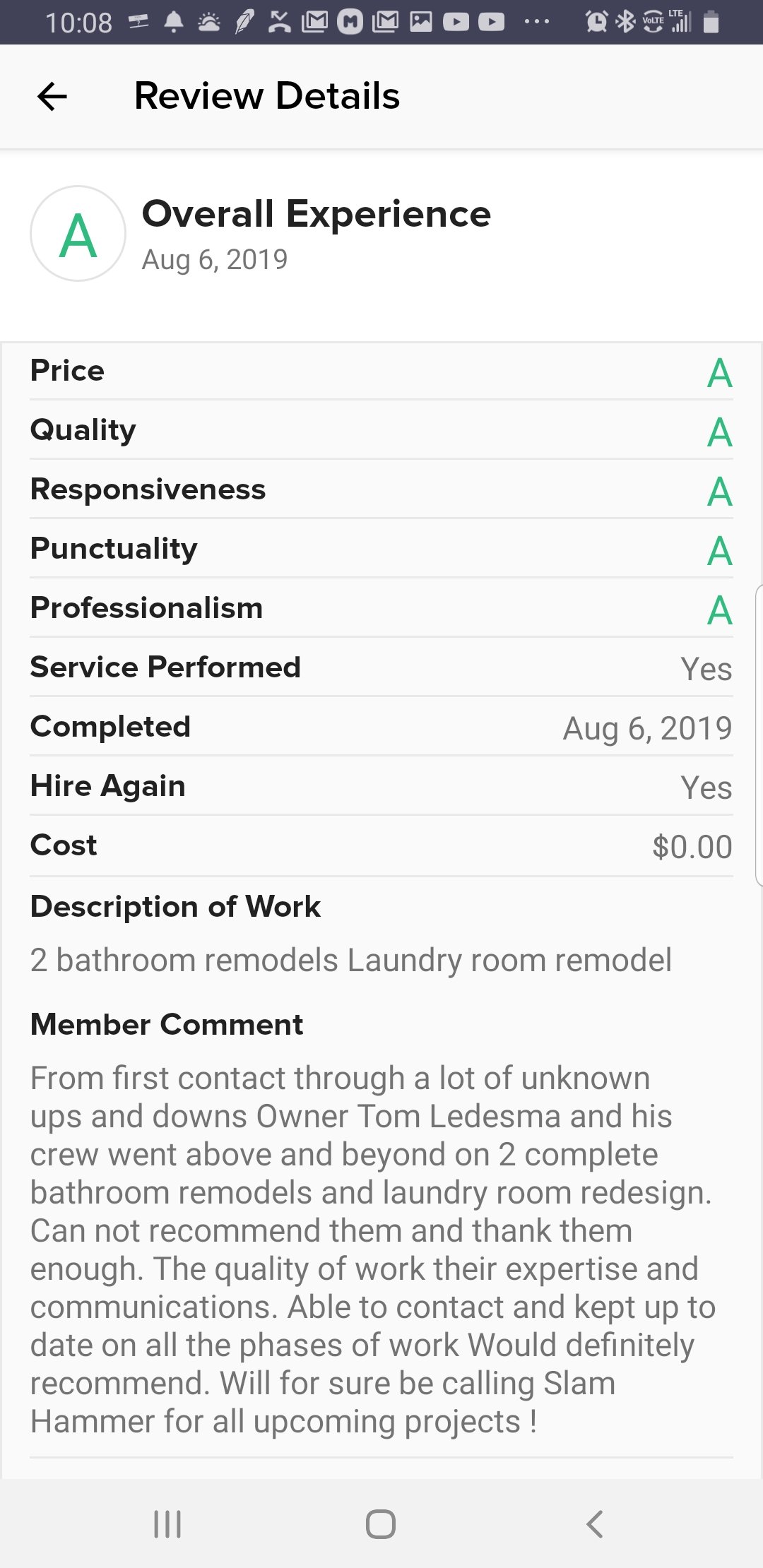Viewport: 763px width, 1568px height.
Task: Open the recent apps view
Action: (167, 1524)
